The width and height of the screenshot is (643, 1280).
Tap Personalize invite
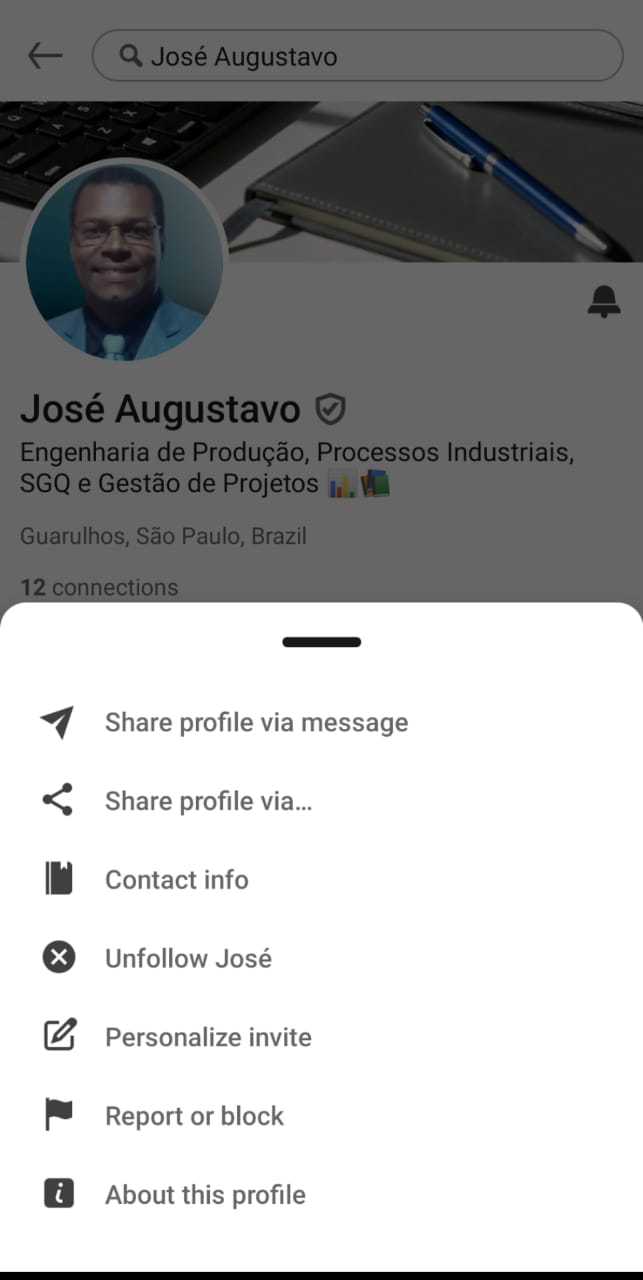(208, 1037)
